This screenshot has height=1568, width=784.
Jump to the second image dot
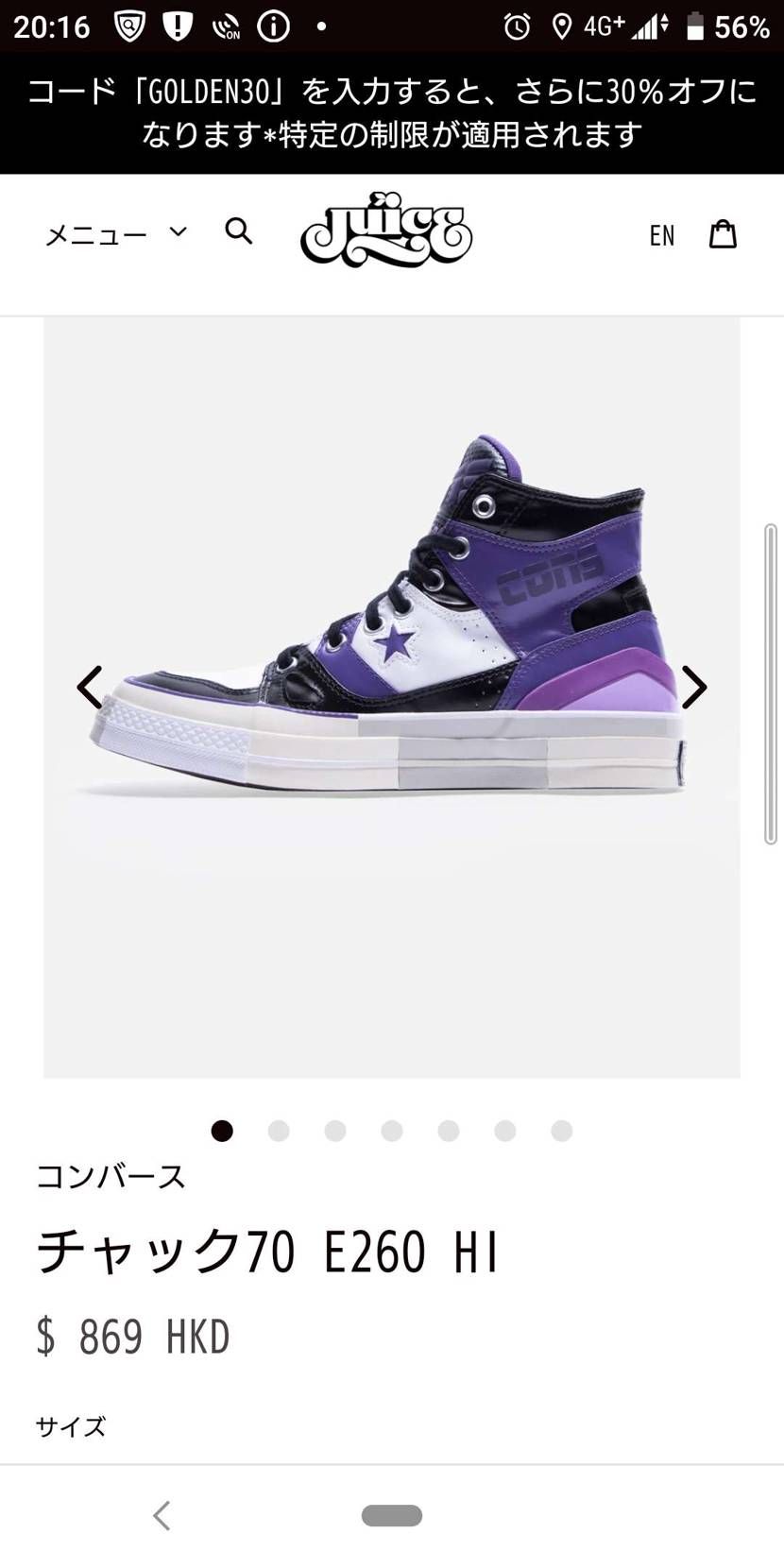279,1131
